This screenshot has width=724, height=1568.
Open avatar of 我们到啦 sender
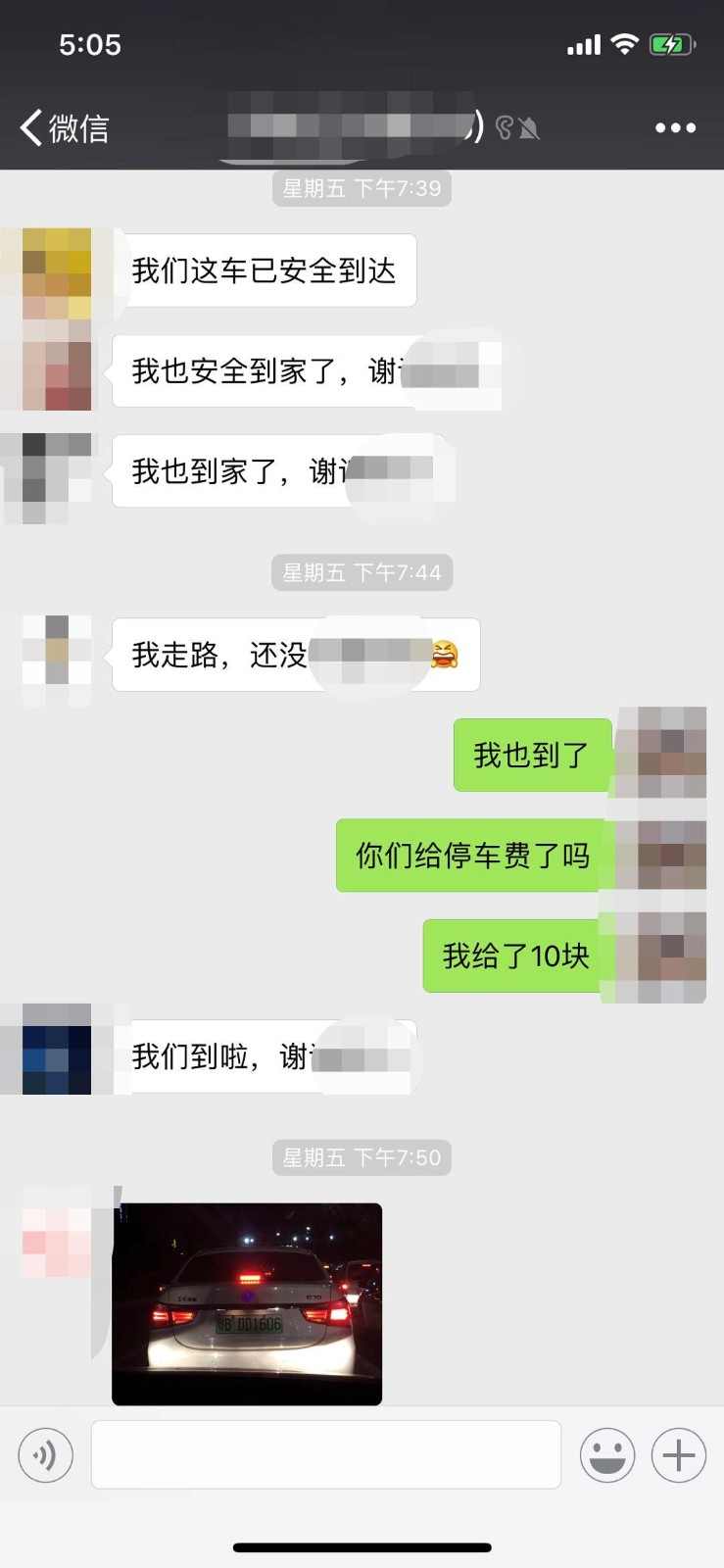click(57, 1049)
